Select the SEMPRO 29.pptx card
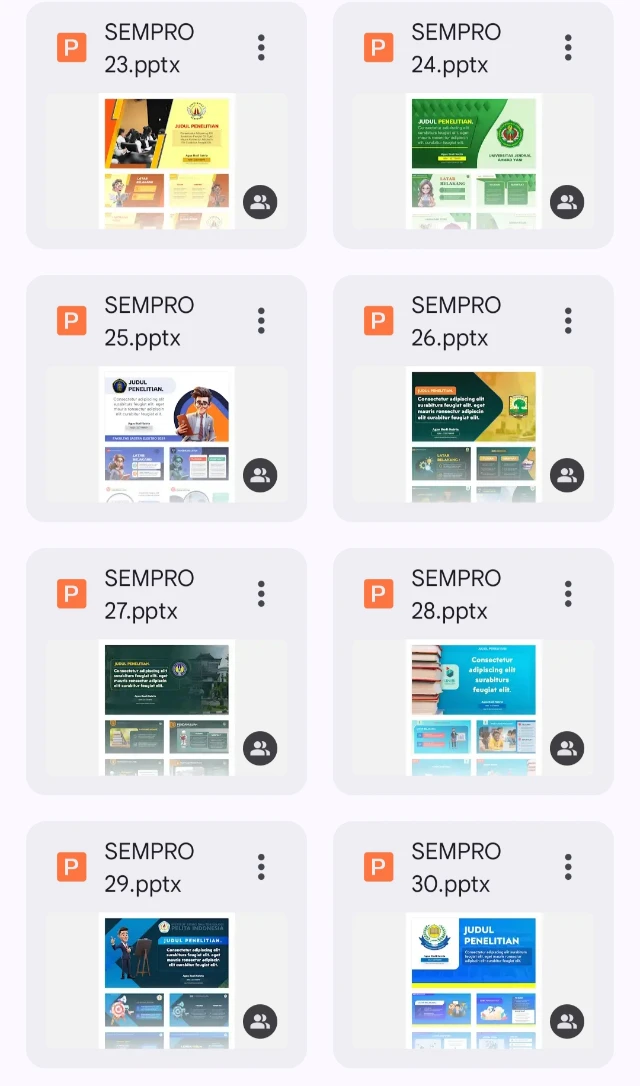640x1086 pixels. click(166, 980)
